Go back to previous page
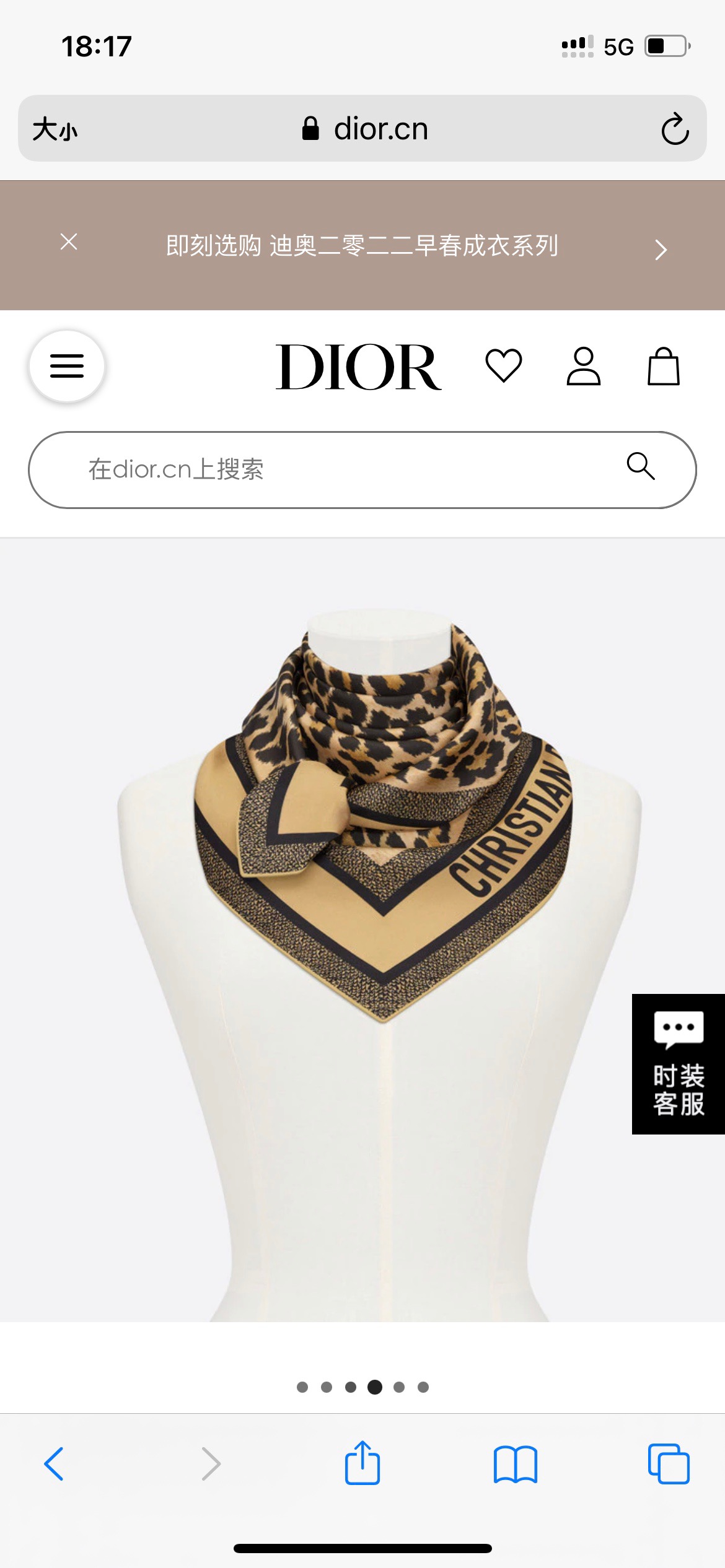The height and width of the screenshot is (1568, 725). 54,1464
